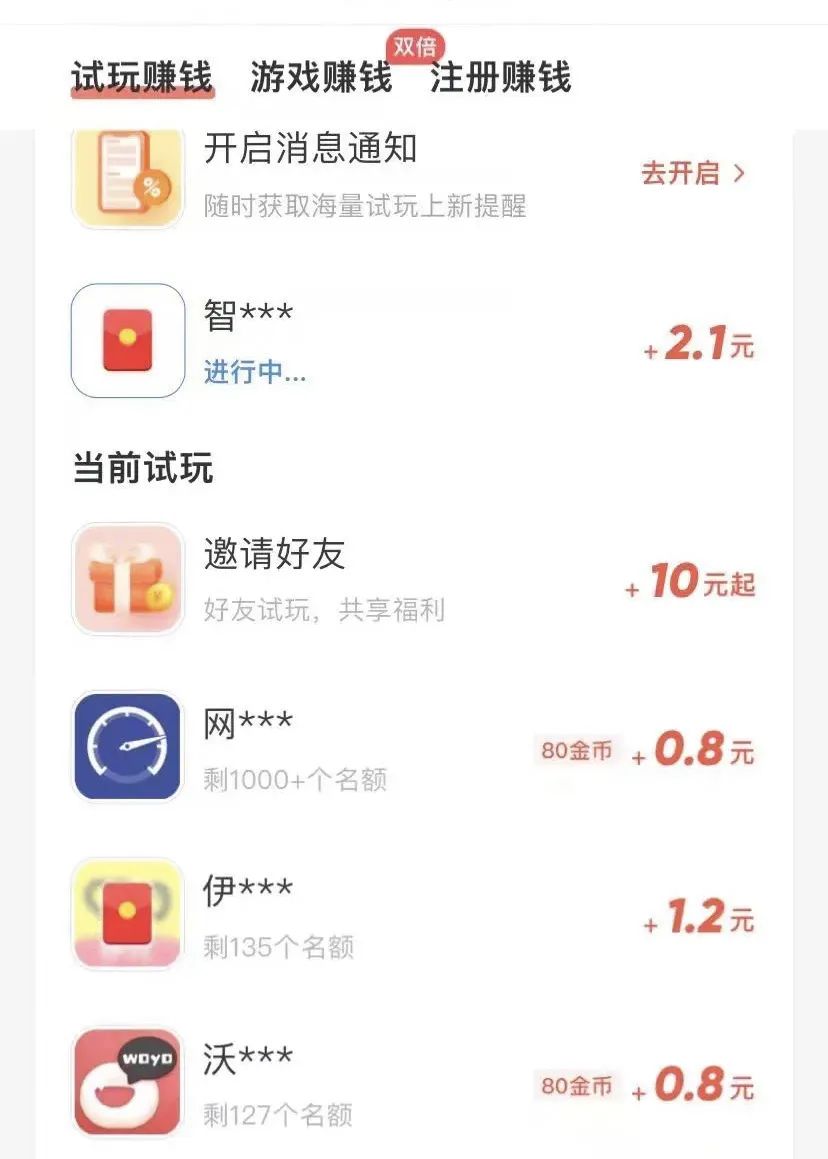Open the 邀请好友 invite row
Screen dimensions: 828x1159
412,579
